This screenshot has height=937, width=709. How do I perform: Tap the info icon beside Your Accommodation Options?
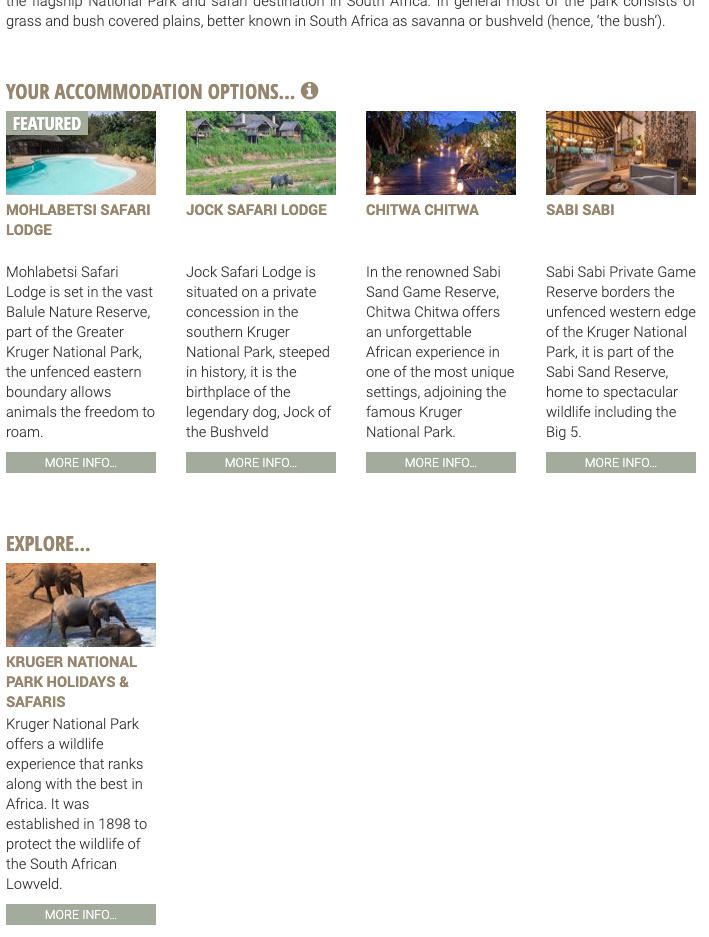point(310,91)
